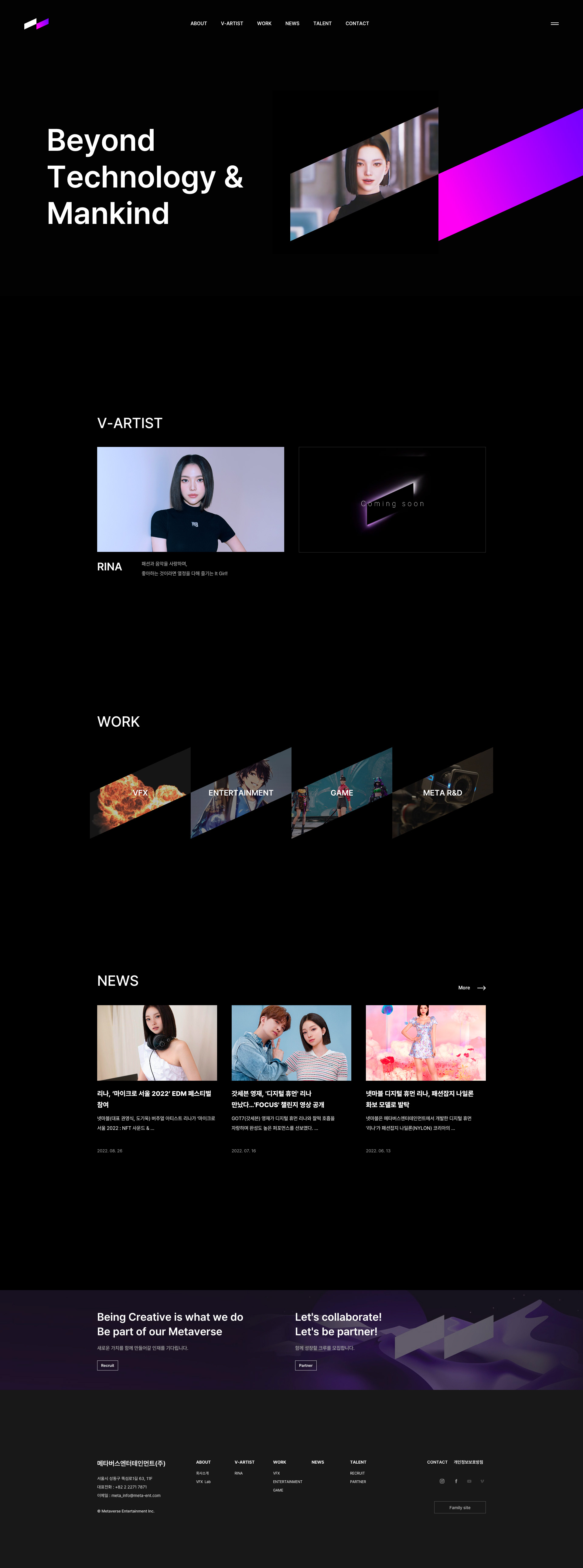The image size is (583, 1568).
Task: Open the RINA artist card
Action: click(190, 499)
